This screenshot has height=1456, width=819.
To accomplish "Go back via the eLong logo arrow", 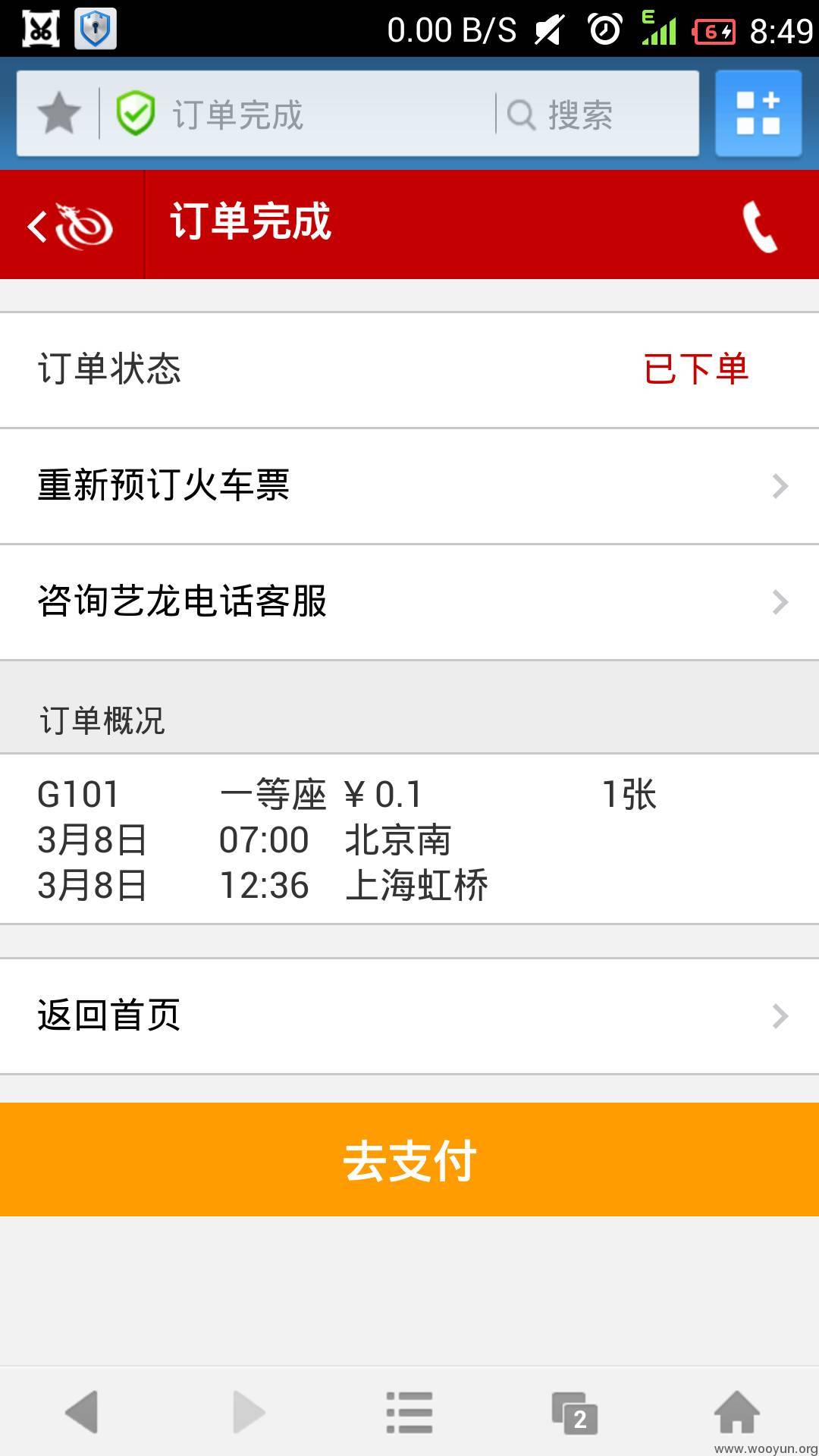I will click(x=71, y=225).
